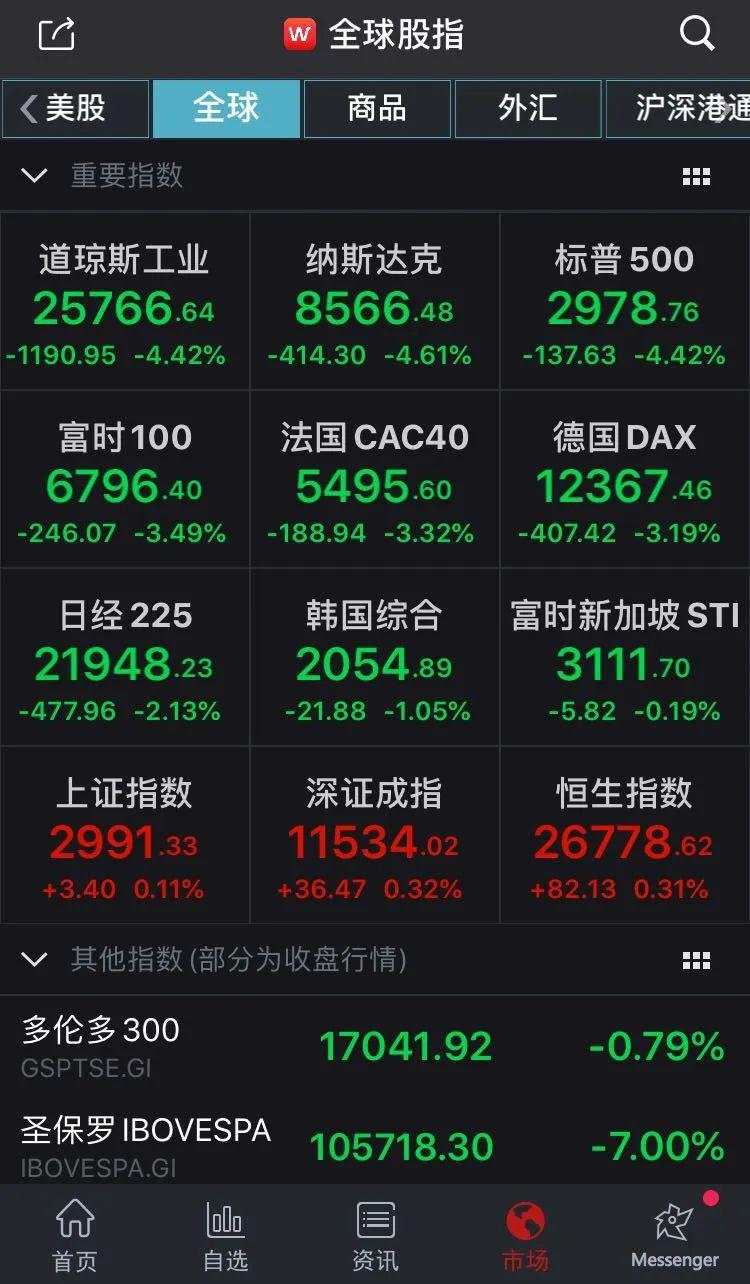Open Messenger from the bottom bar

(x=673, y=1230)
